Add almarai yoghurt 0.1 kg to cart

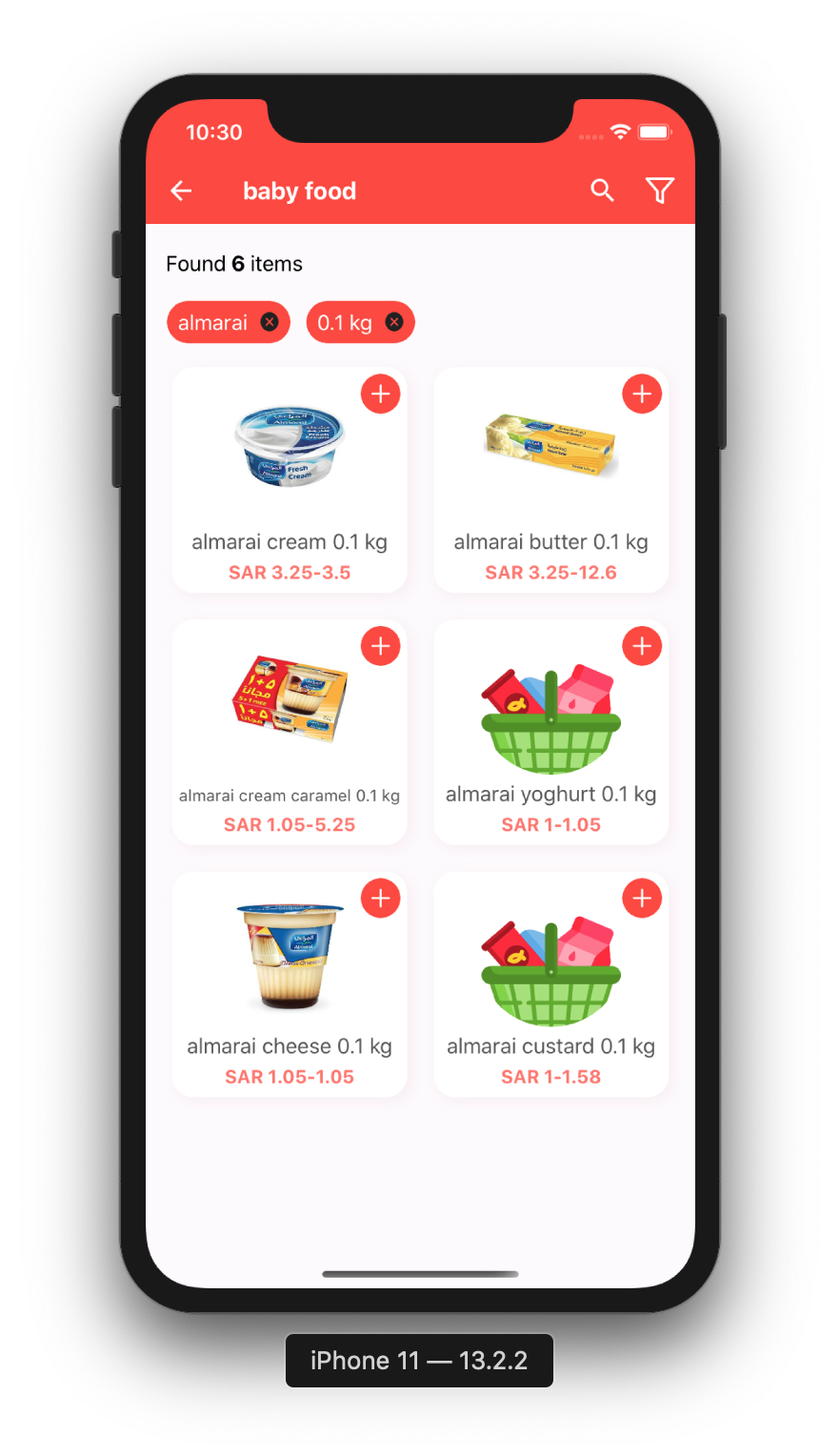[642, 646]
